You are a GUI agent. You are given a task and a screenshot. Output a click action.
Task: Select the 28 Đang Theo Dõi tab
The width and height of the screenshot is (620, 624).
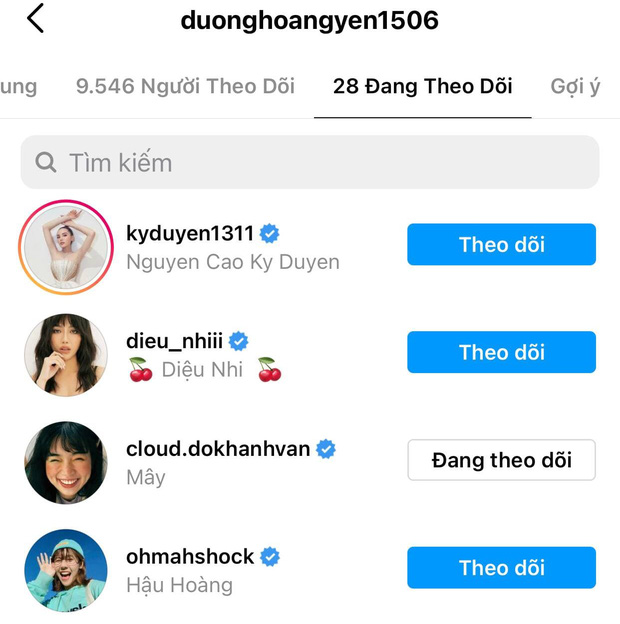pyautogui.click(x=422, y=87)
